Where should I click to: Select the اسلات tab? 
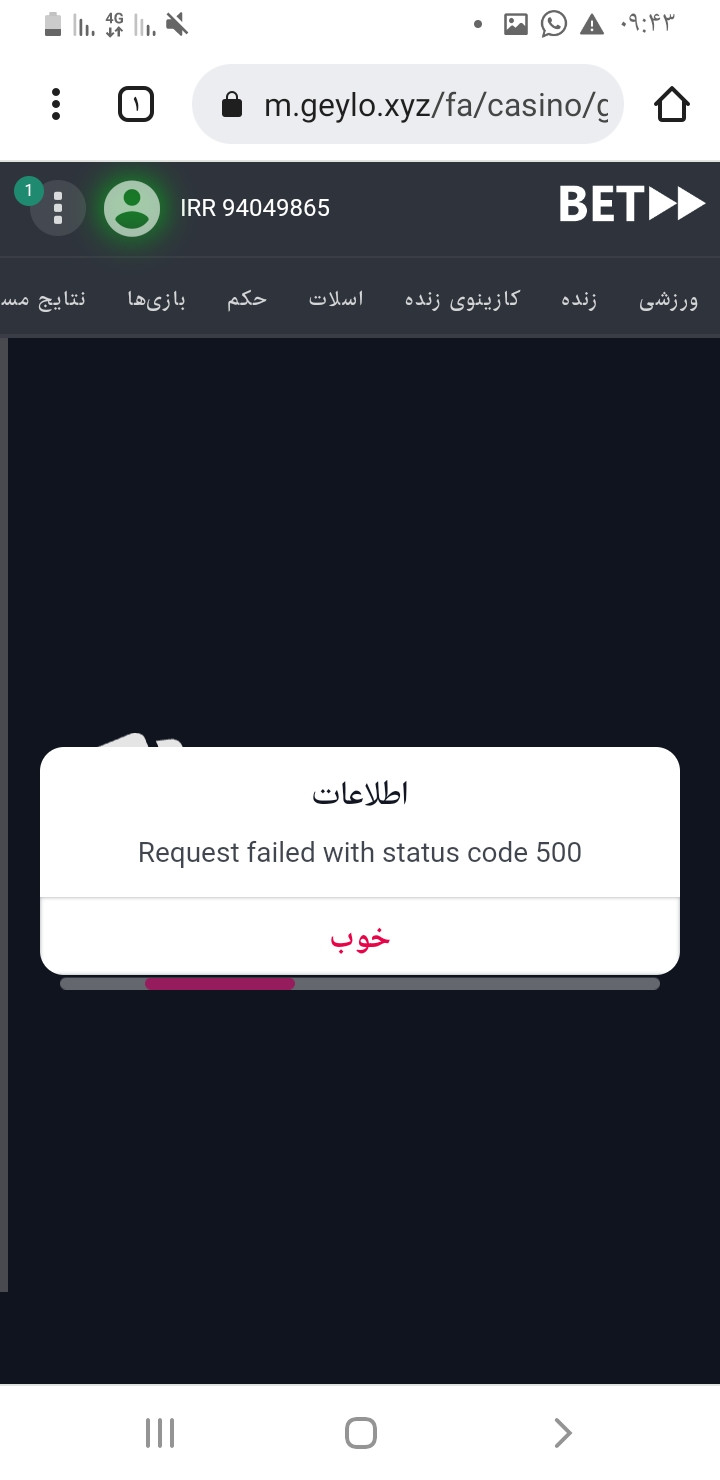[336, 299]
